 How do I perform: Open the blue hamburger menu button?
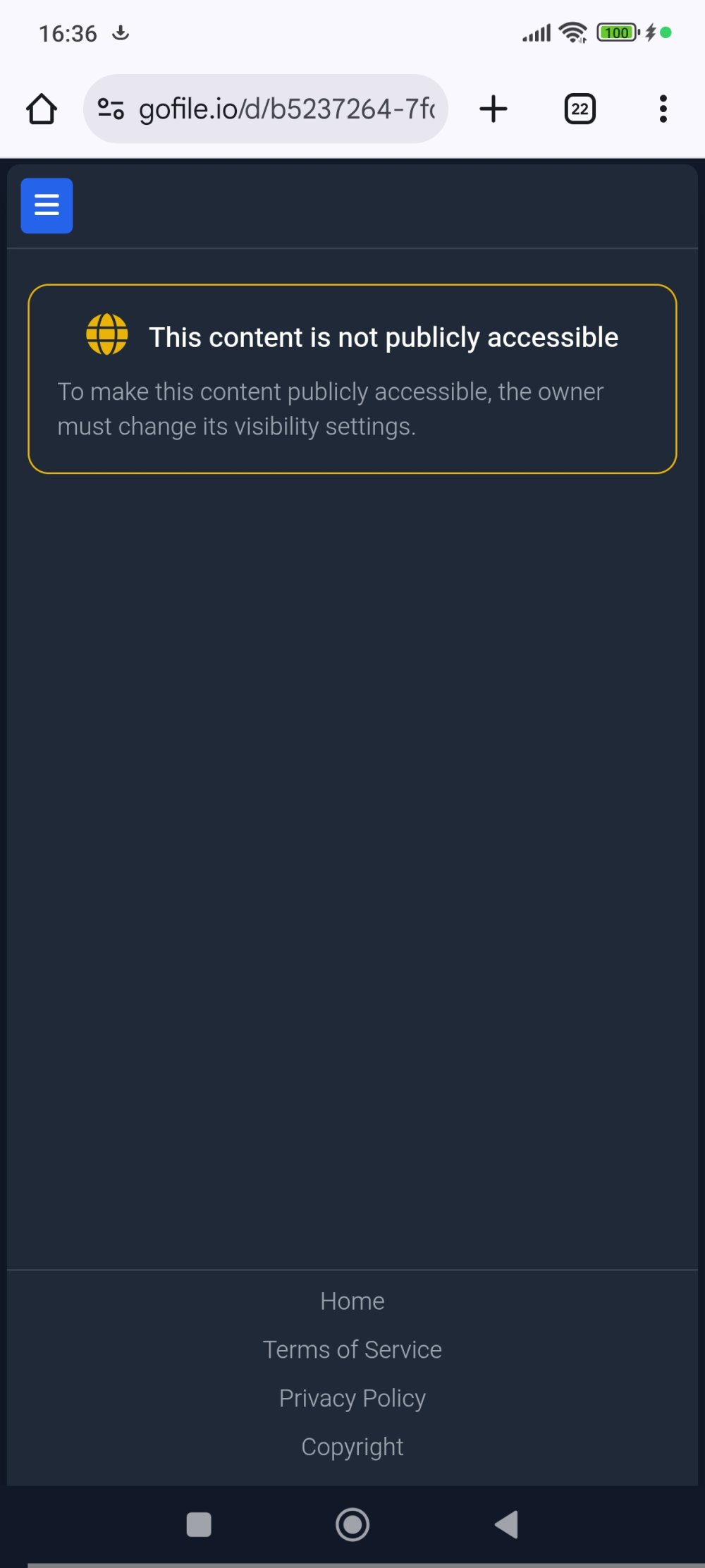coord(47,205)
